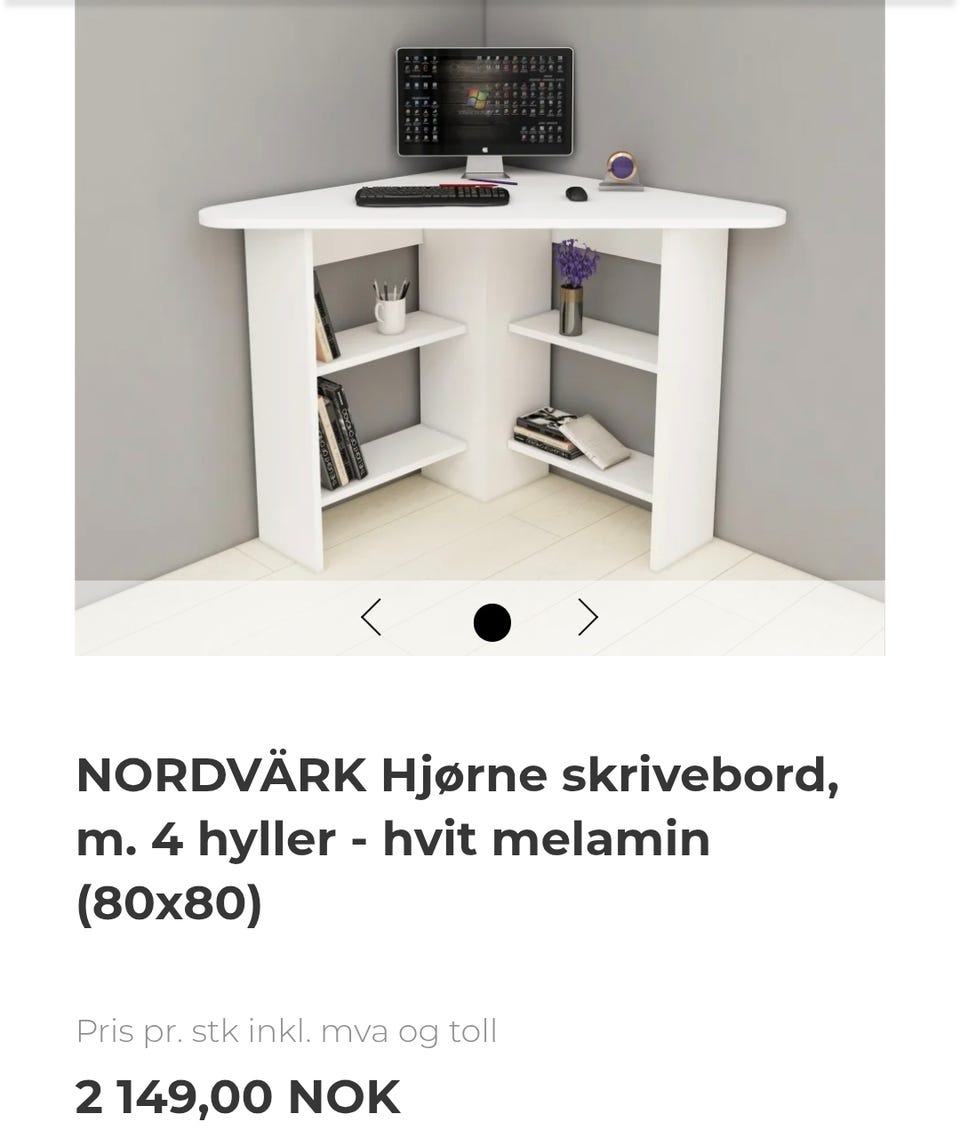960x1138 pixels.
Task: Click the m. 4 hyller portion of title
Action: pyautogui.click(x=220, y=840)
